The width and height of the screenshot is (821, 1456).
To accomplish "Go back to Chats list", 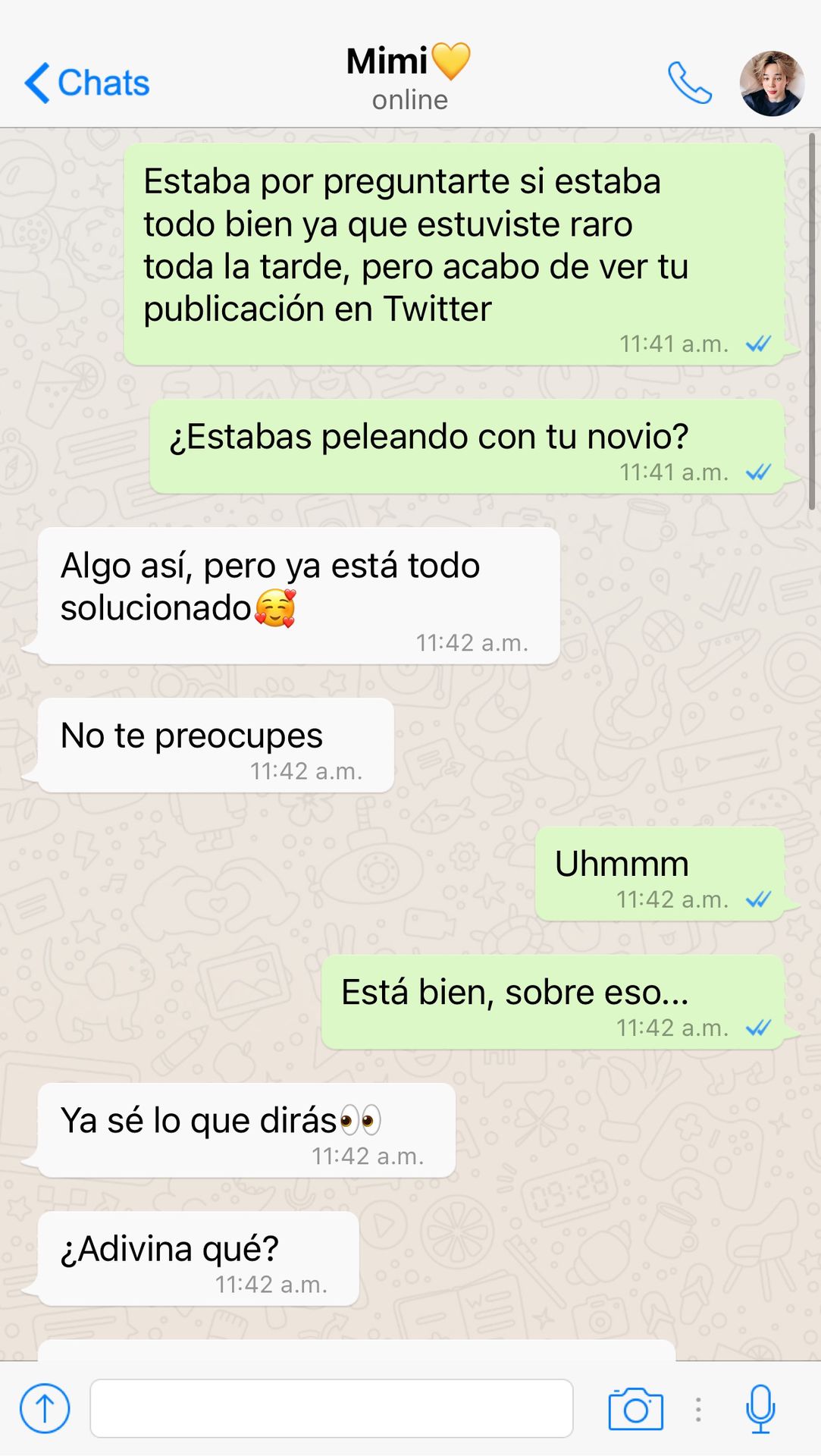I will (87, 83).
